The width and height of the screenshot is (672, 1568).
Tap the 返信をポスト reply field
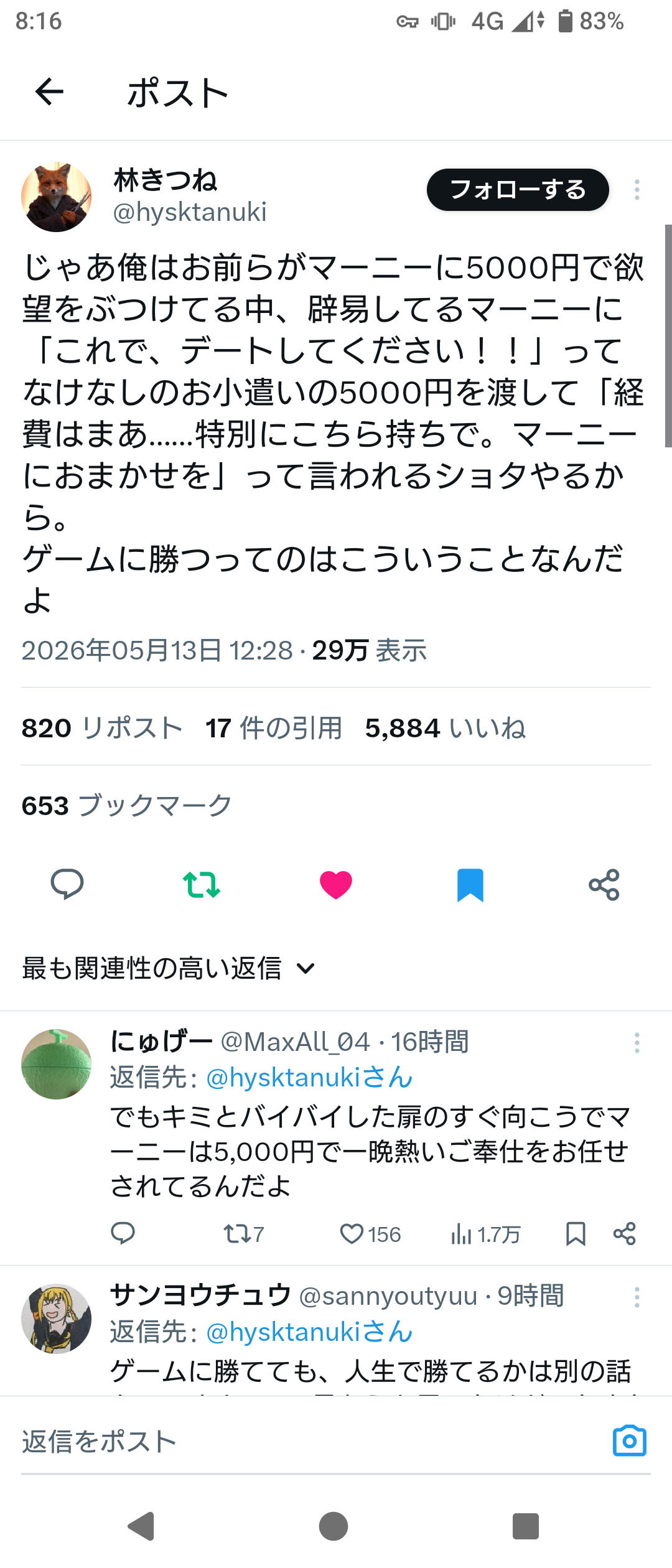(x=311, y=1442)
